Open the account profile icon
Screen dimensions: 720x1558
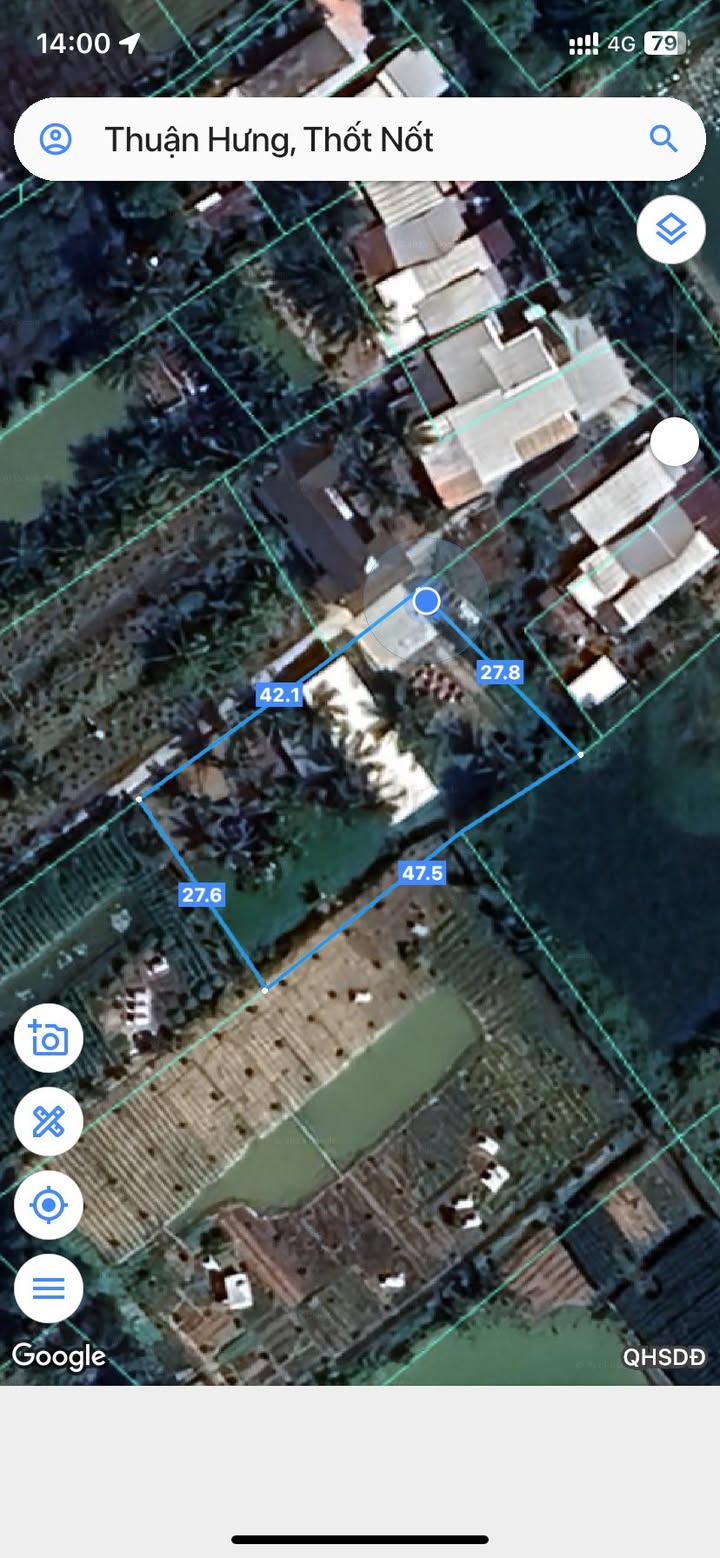(x=56, y=139)
